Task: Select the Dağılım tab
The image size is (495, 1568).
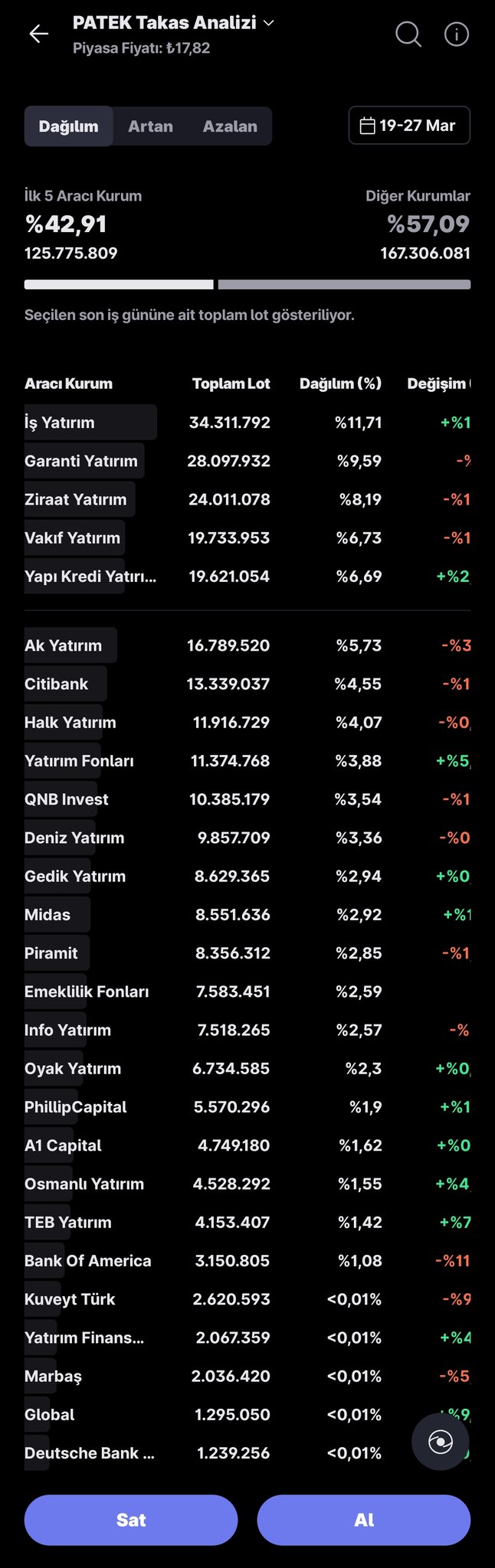Action: [69, 126]
